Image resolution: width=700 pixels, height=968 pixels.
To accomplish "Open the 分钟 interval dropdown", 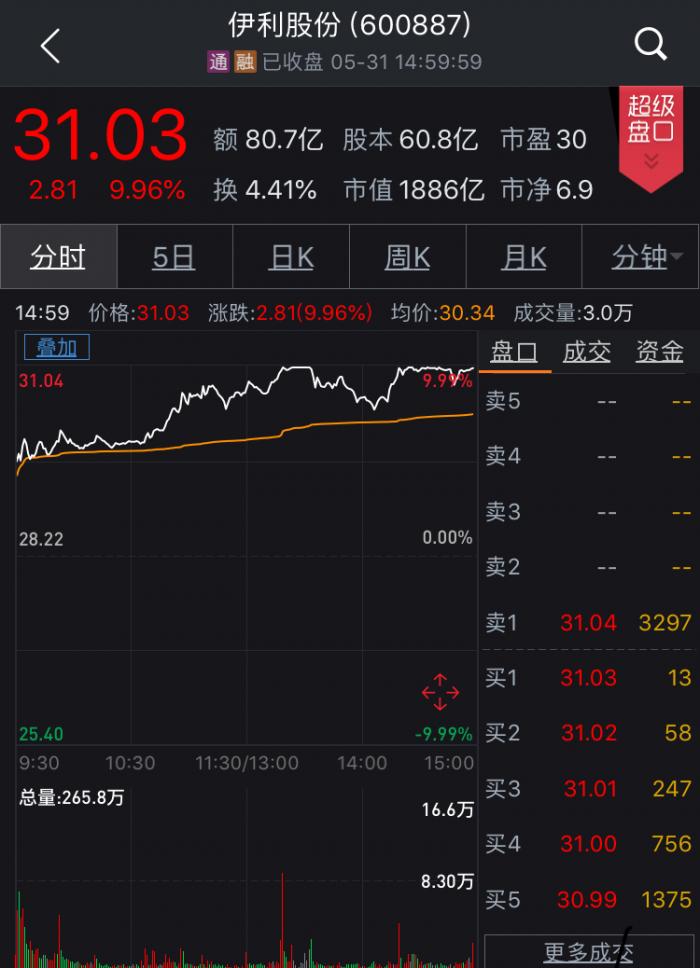I will [641, 257].
